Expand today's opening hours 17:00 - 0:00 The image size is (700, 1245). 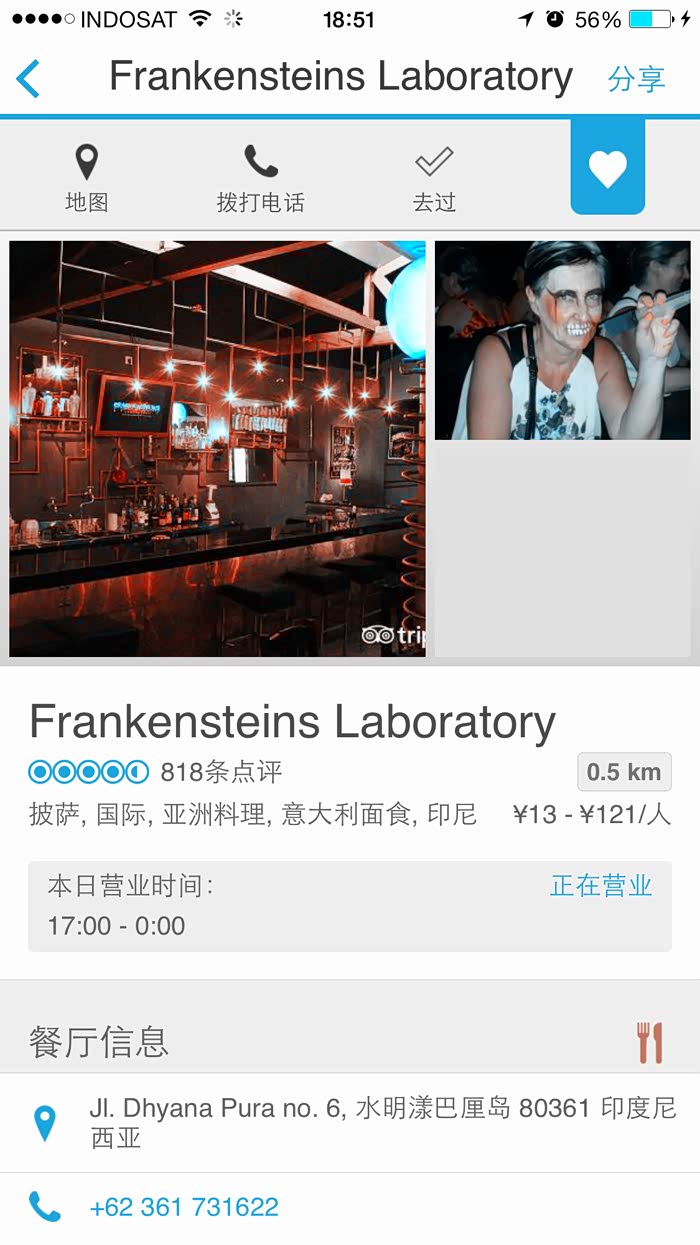point(349,906)
